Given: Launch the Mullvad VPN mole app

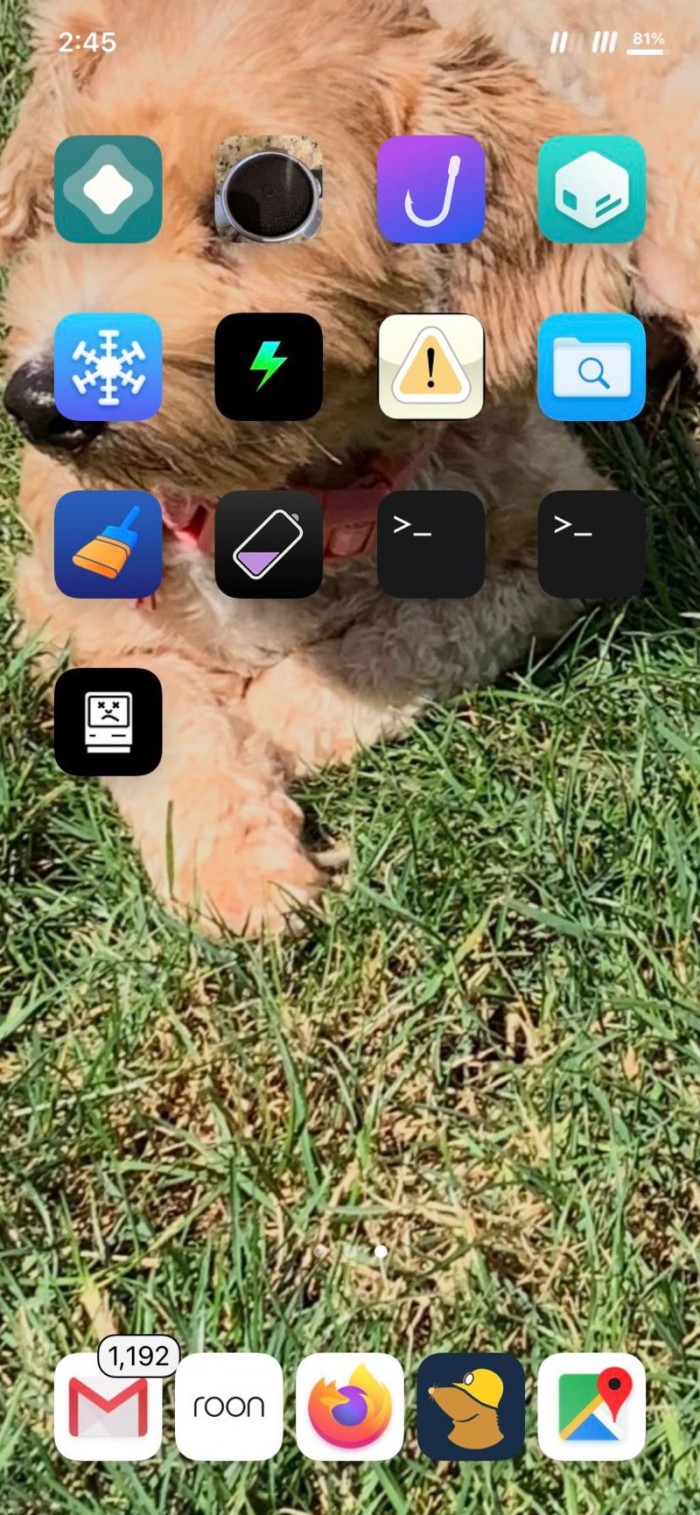Looking at the screenshot, I should tap(471, 1406).
